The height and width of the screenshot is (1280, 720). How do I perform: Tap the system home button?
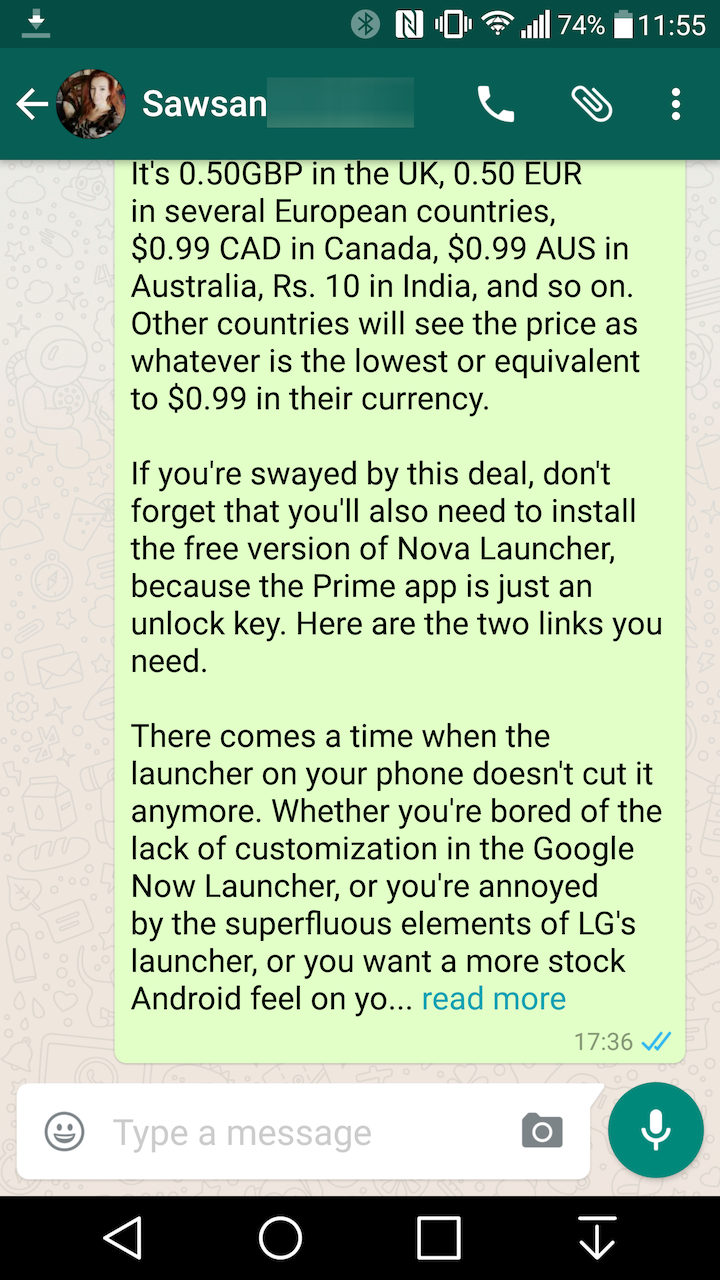pyautogui.click(x=280, y=1238)
